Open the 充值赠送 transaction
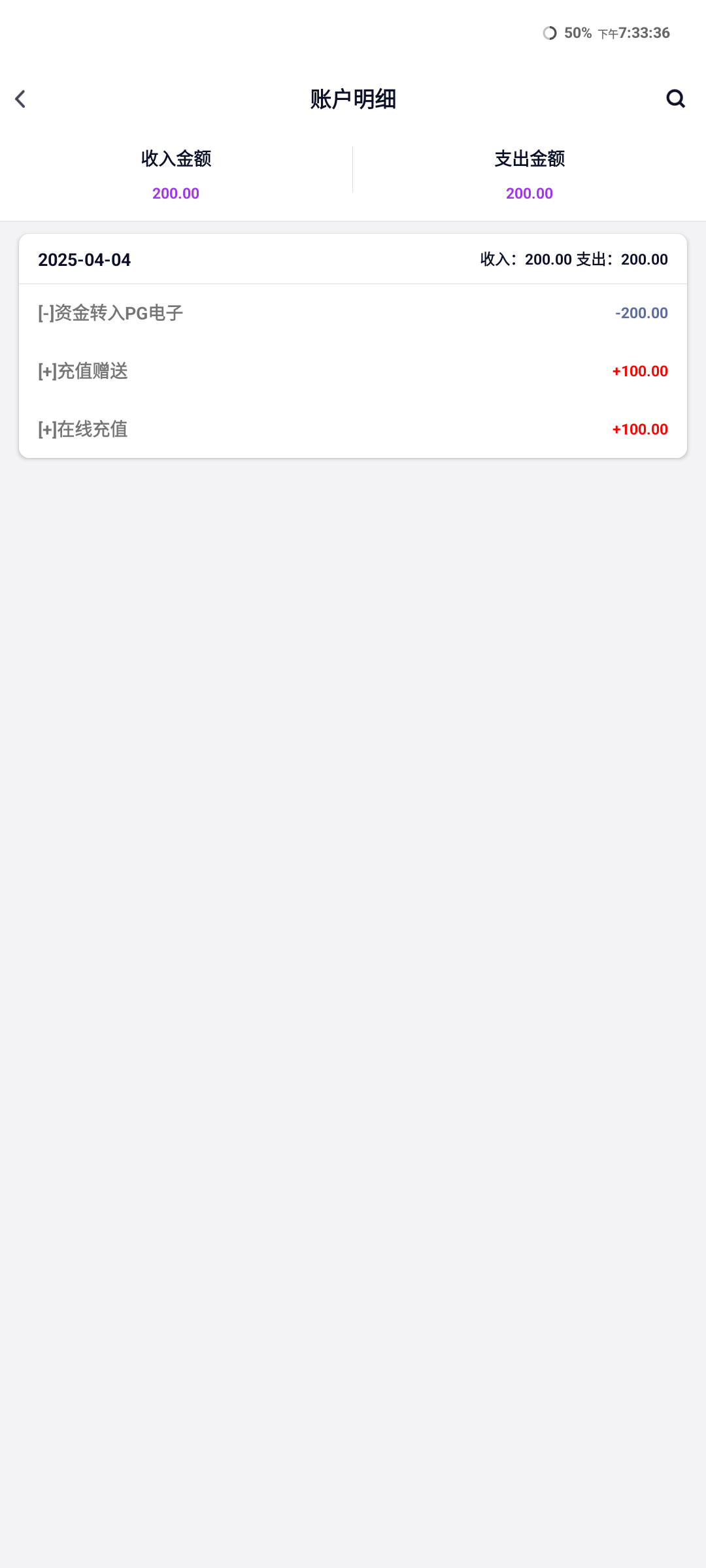Viewport: 706px width, 1568px height. 353,371
